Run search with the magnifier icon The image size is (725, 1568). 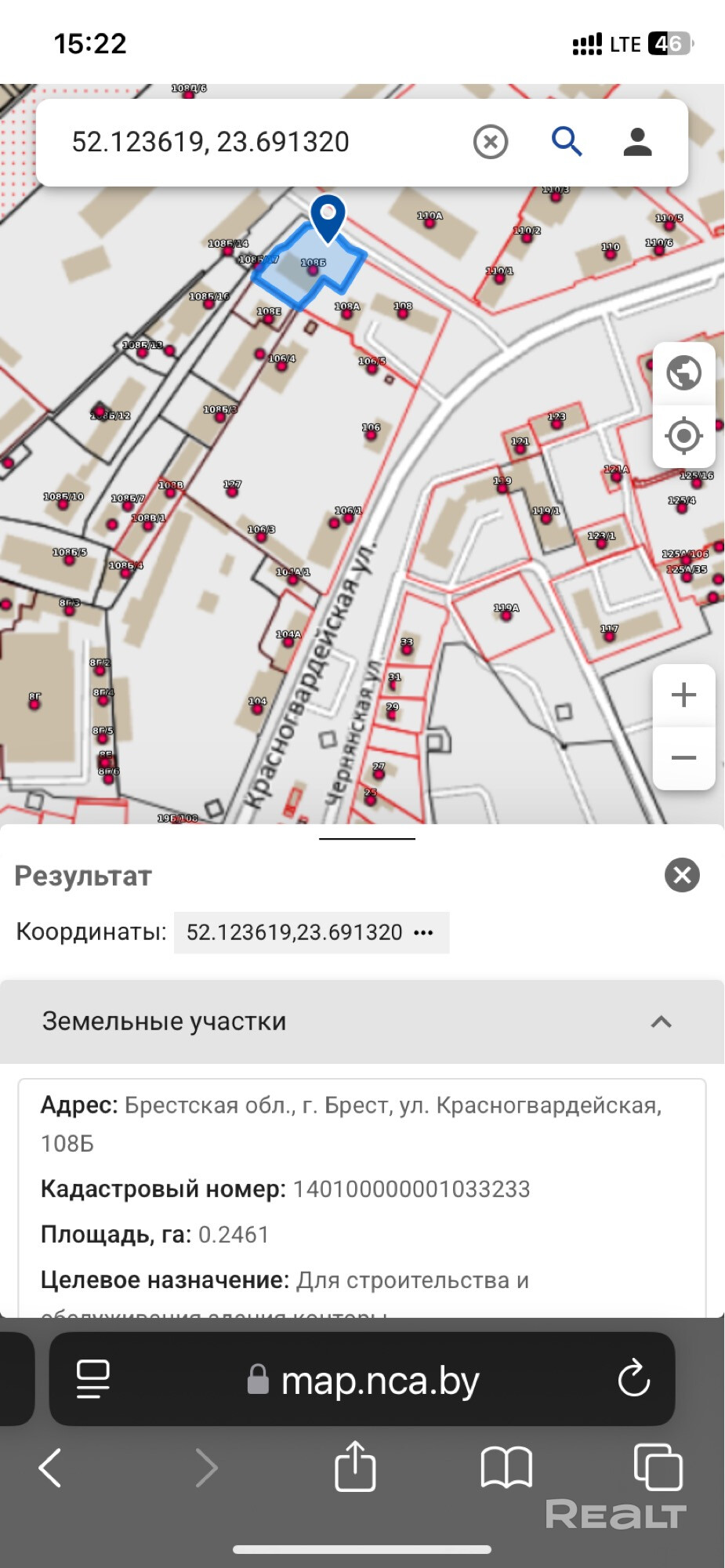pos(566,142)
